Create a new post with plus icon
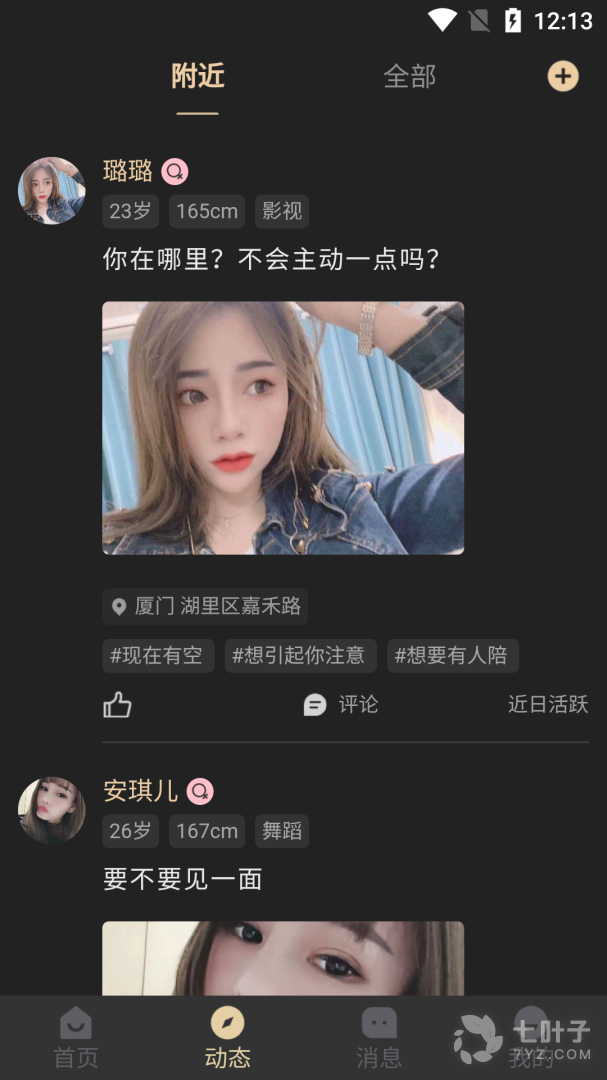607x1080 pixels. coord(563,76)
